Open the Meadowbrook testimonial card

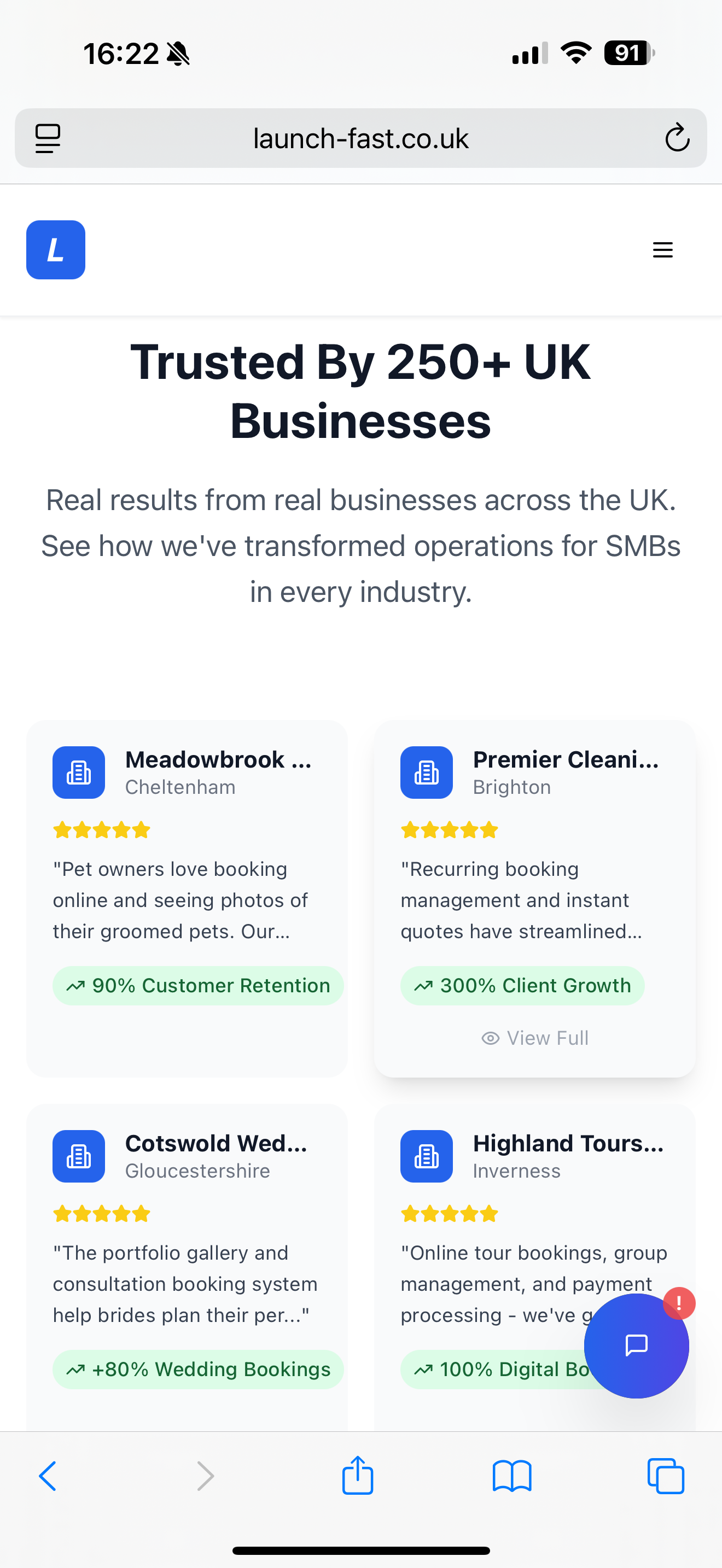point(187,899)
